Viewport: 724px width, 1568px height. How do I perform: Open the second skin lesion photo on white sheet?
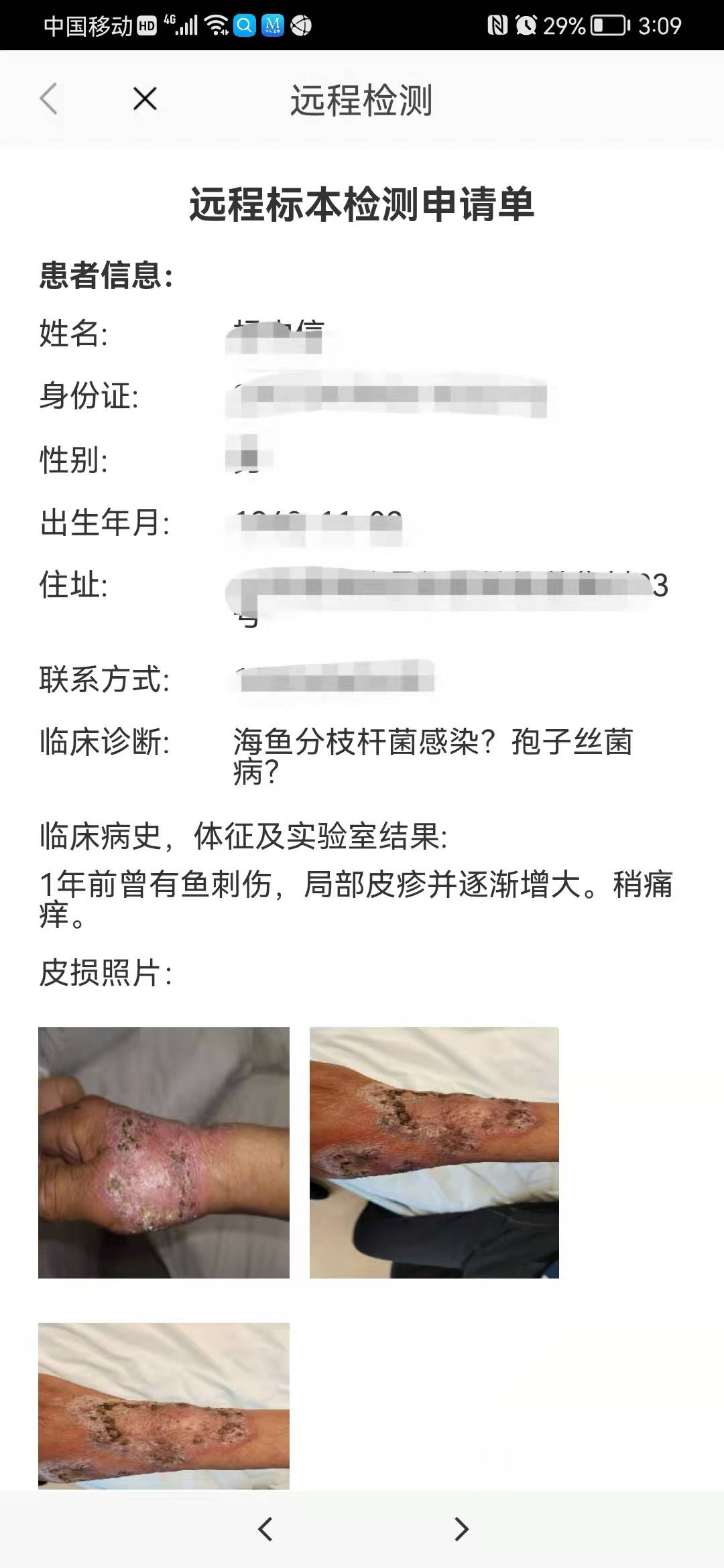point(434,1152)
